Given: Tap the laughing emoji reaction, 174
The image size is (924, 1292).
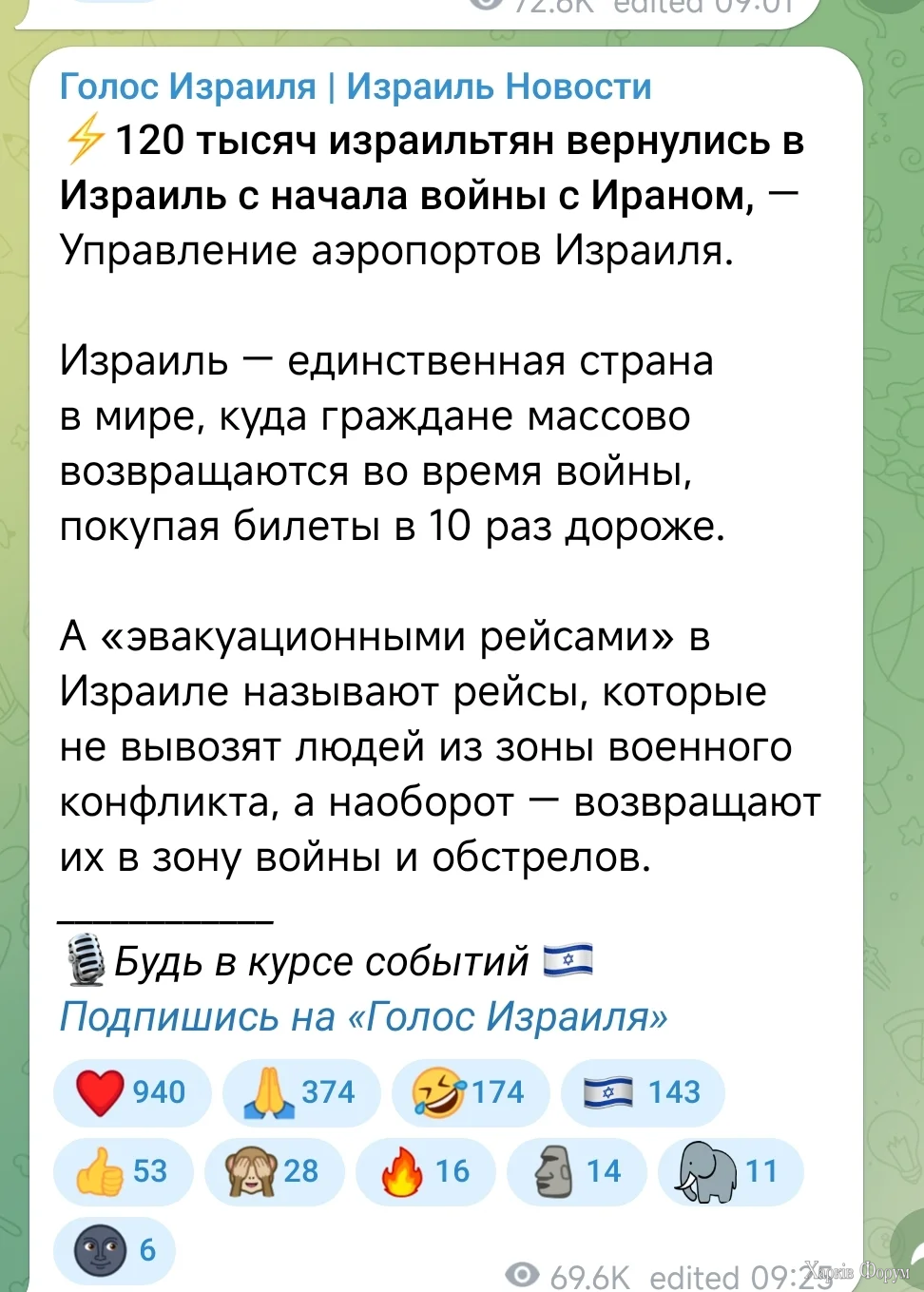Looking at the screenshot, I should [x=470, y=1092].
